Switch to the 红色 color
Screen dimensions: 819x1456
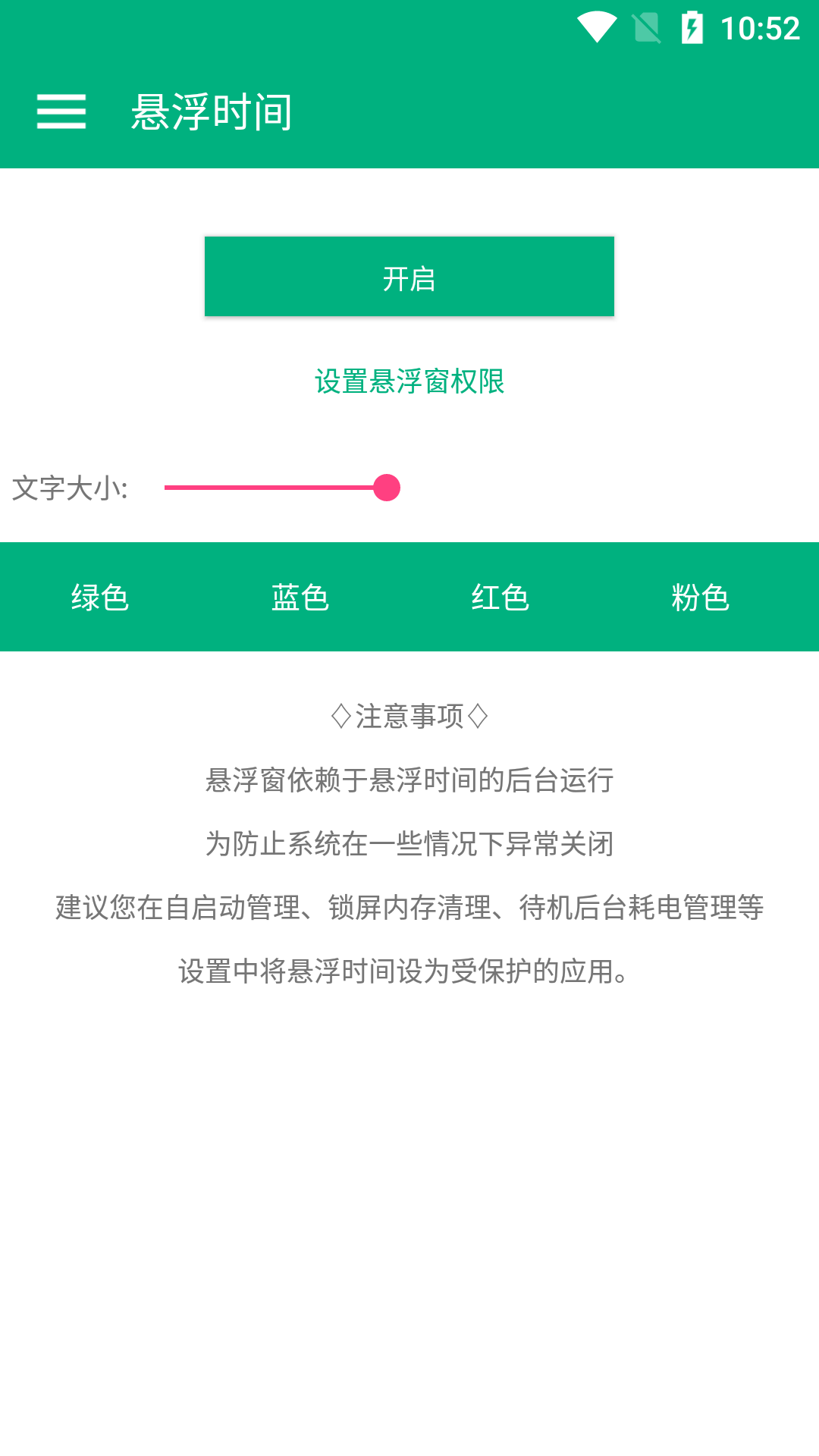pyautogui.click(x=500, y=597)
